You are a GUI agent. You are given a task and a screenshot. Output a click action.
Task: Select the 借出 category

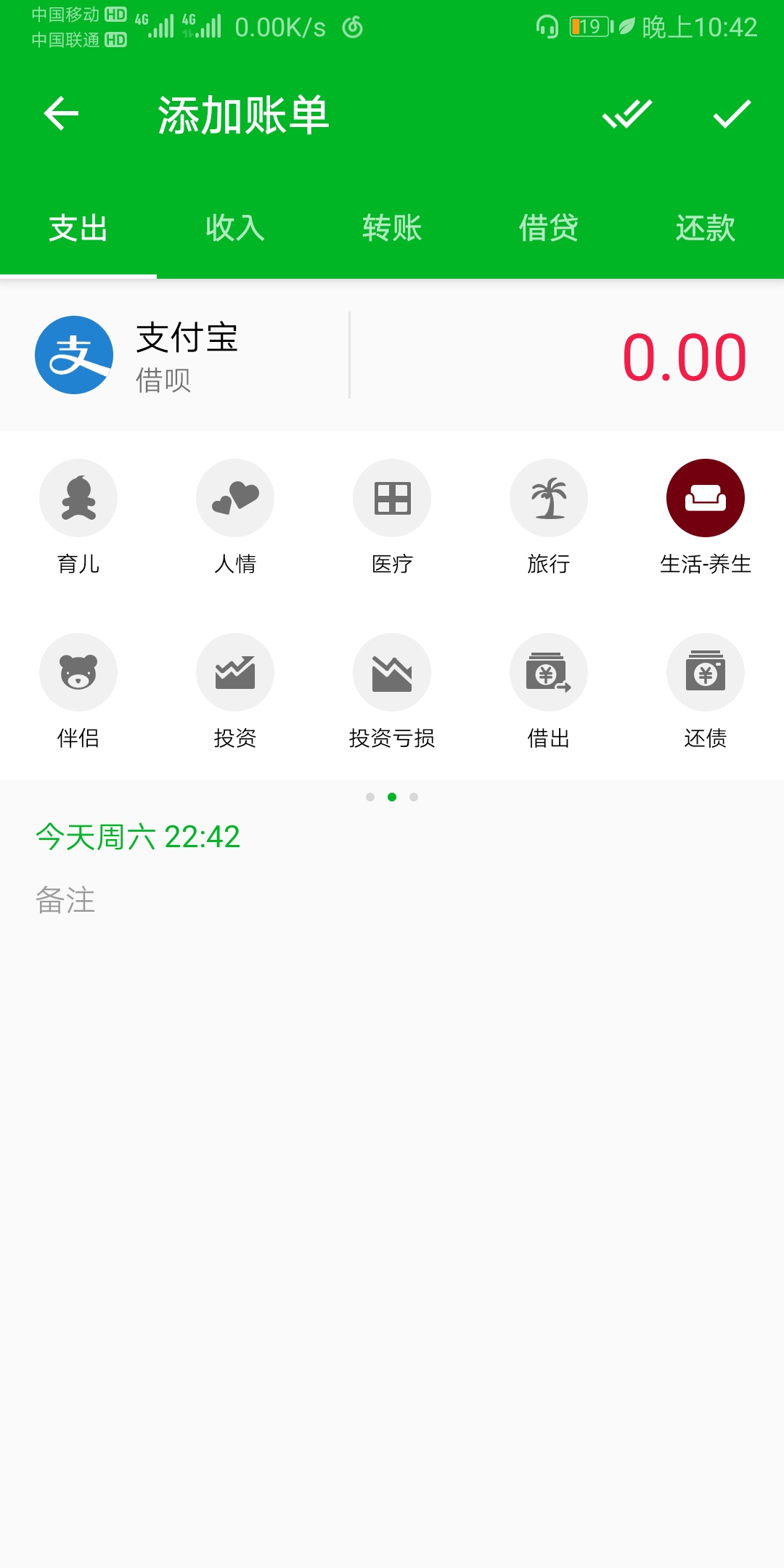click(549, 673)
